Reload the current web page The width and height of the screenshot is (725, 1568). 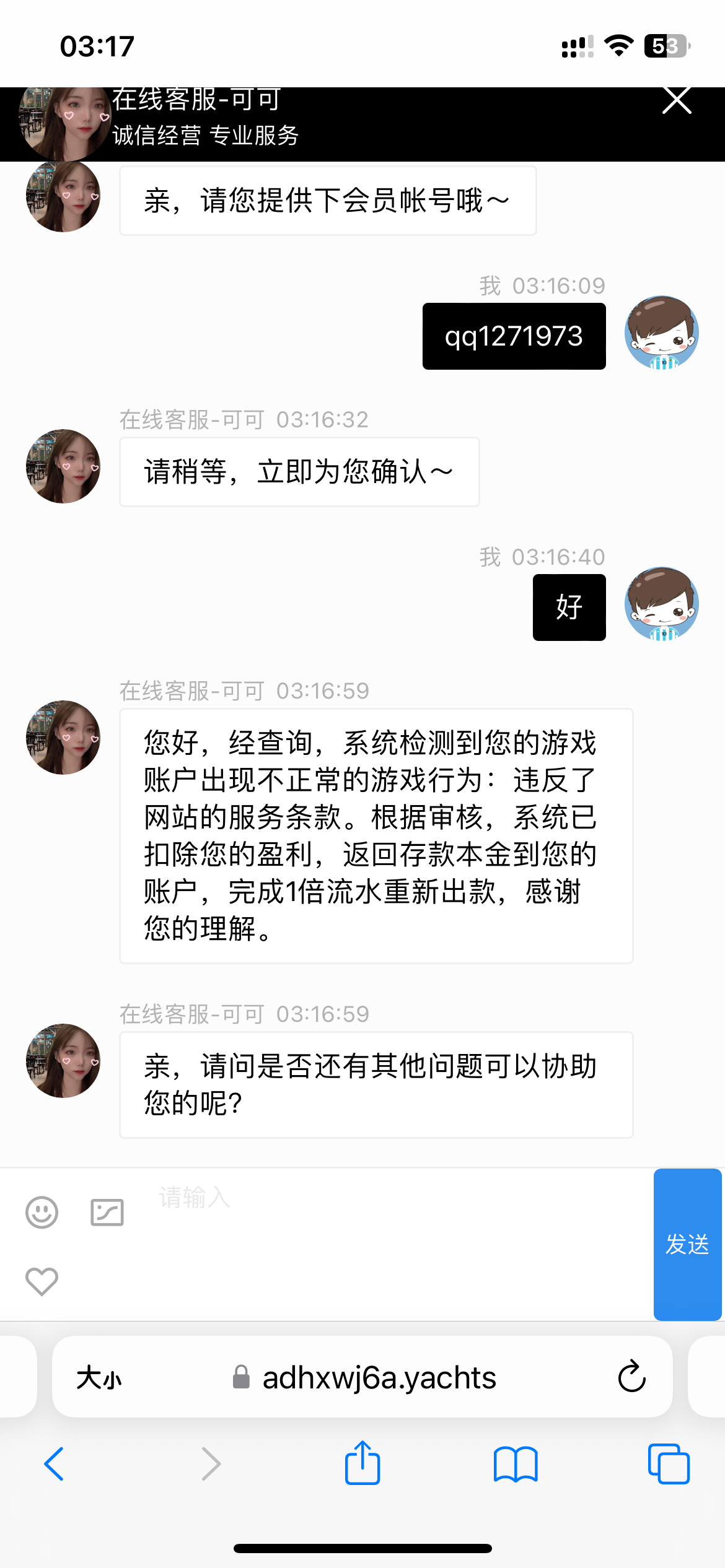(x=631, y=1377)
